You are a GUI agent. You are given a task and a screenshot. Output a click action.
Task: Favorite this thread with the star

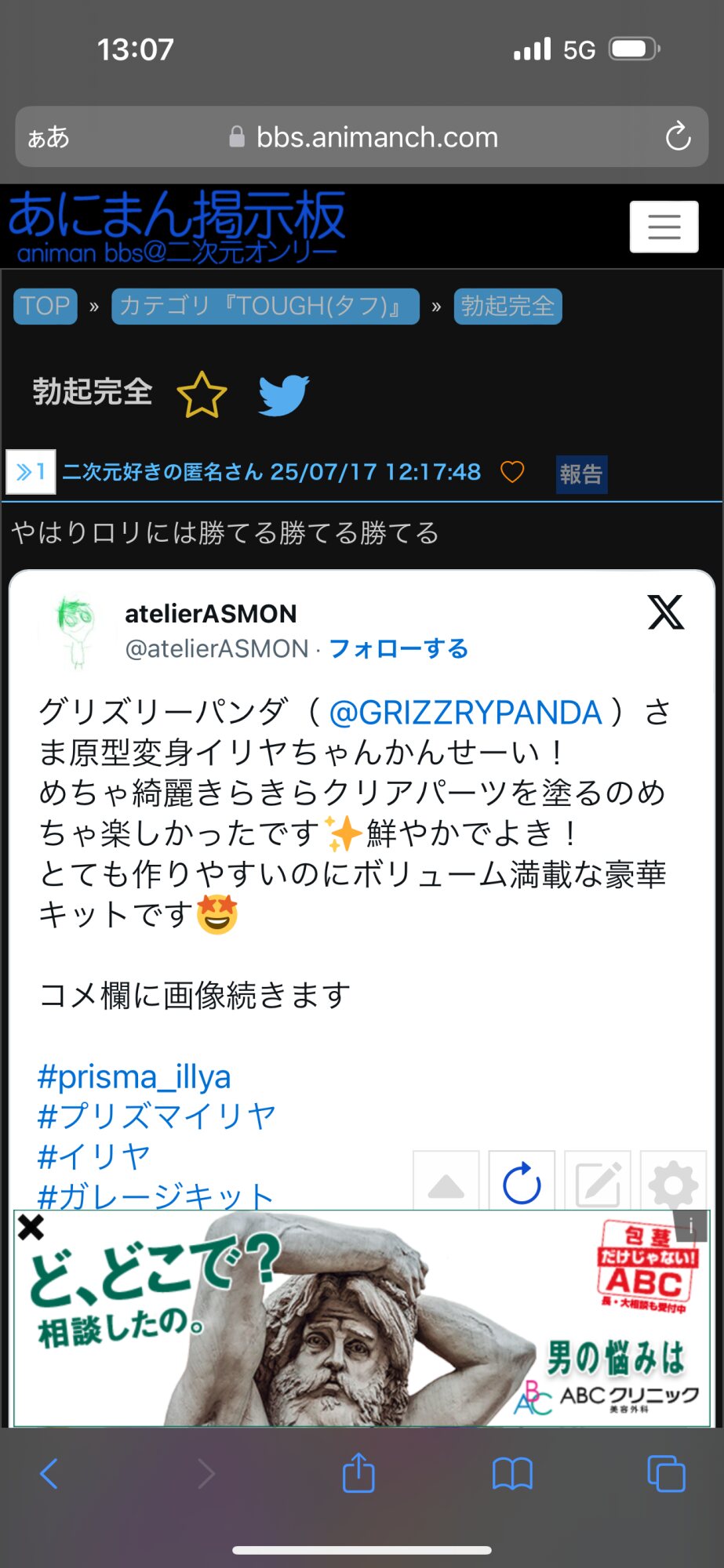(x=202, y=394)
